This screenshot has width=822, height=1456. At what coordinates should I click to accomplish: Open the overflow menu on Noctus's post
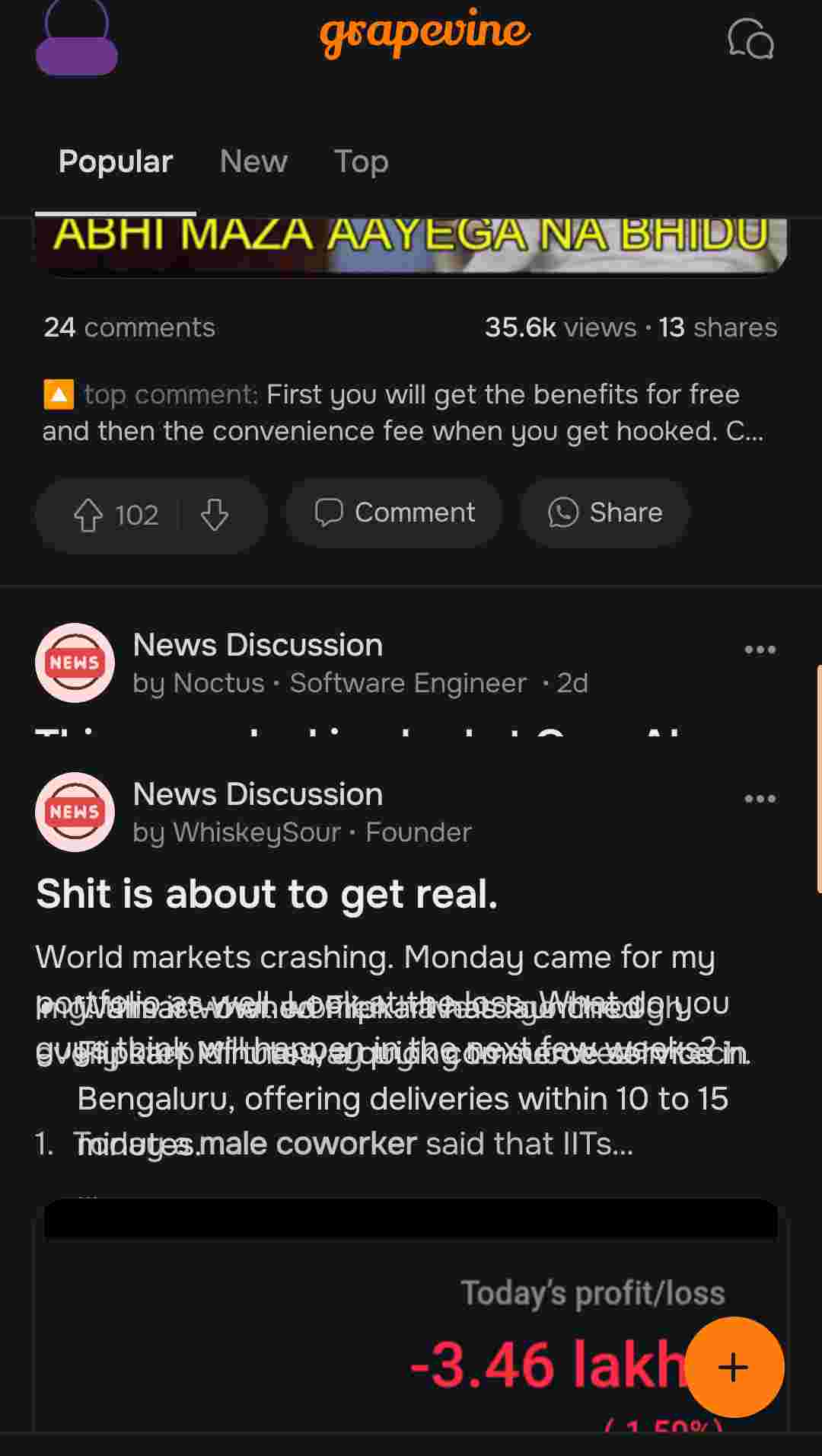(760, 650)
